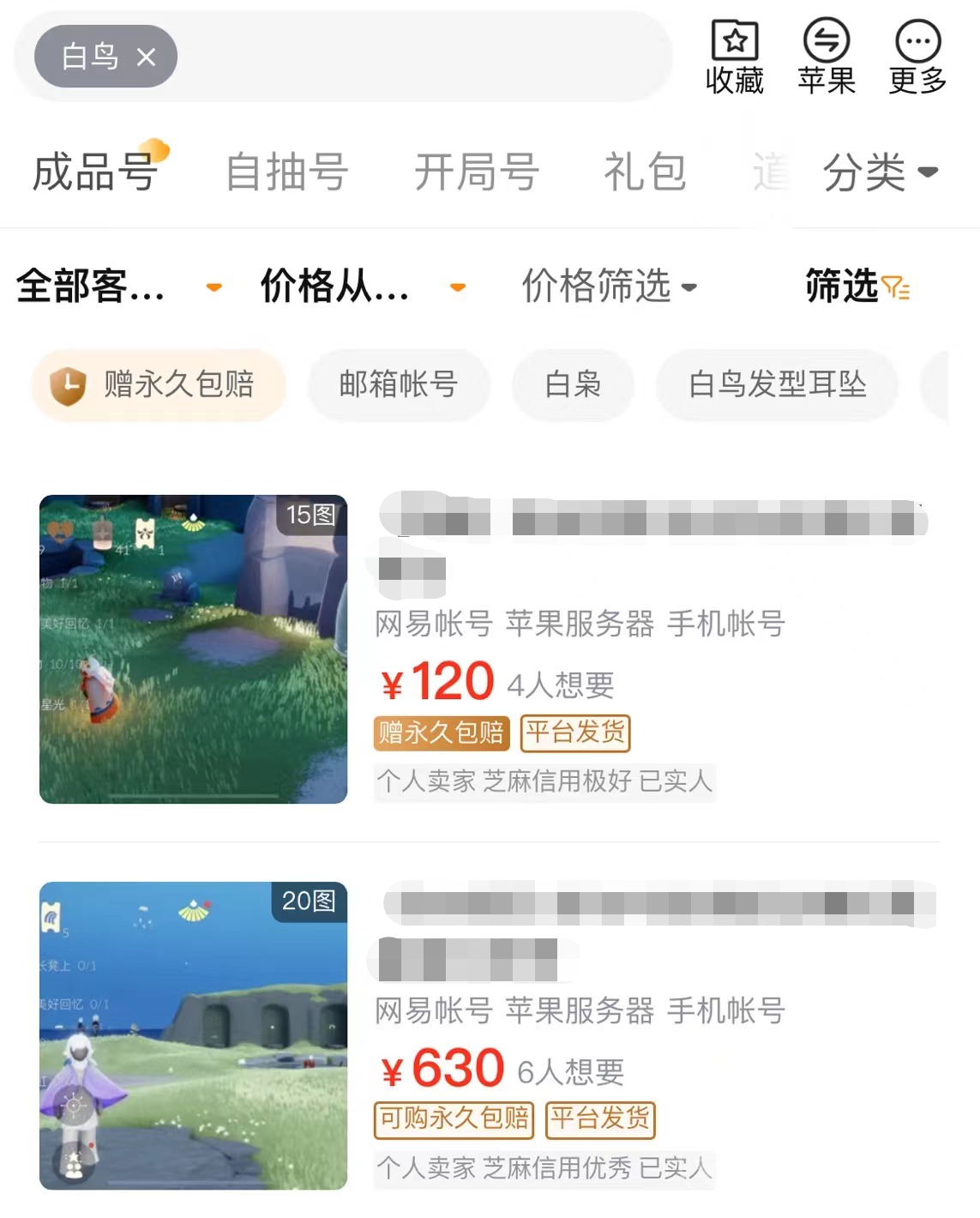Open the 筛选 filter panel
The image size is (980, 1218).
pyautogui.click(x=857, y=286)
